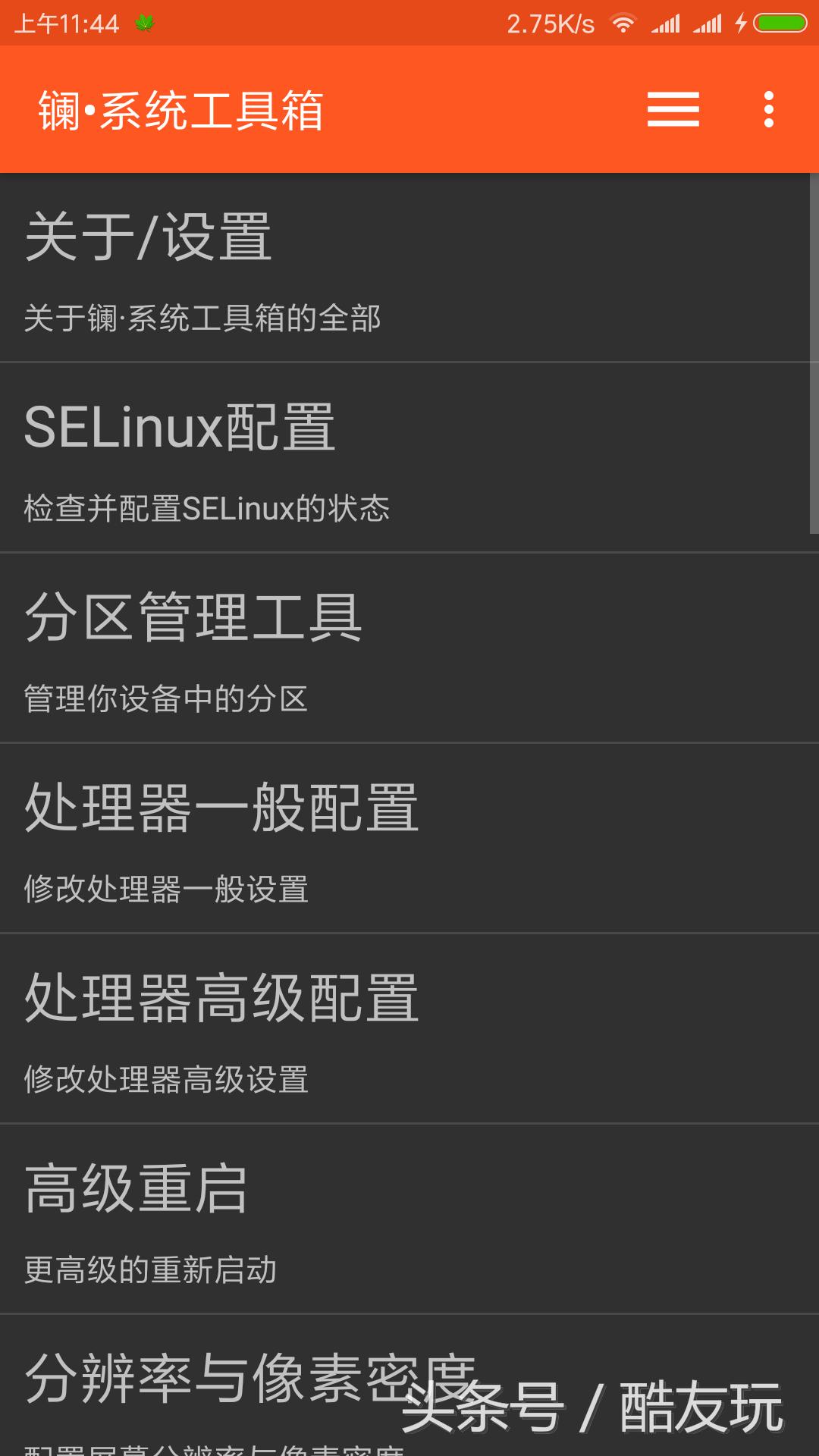
Task: Open the three-dot overflow menu
Action: (769, 109)
